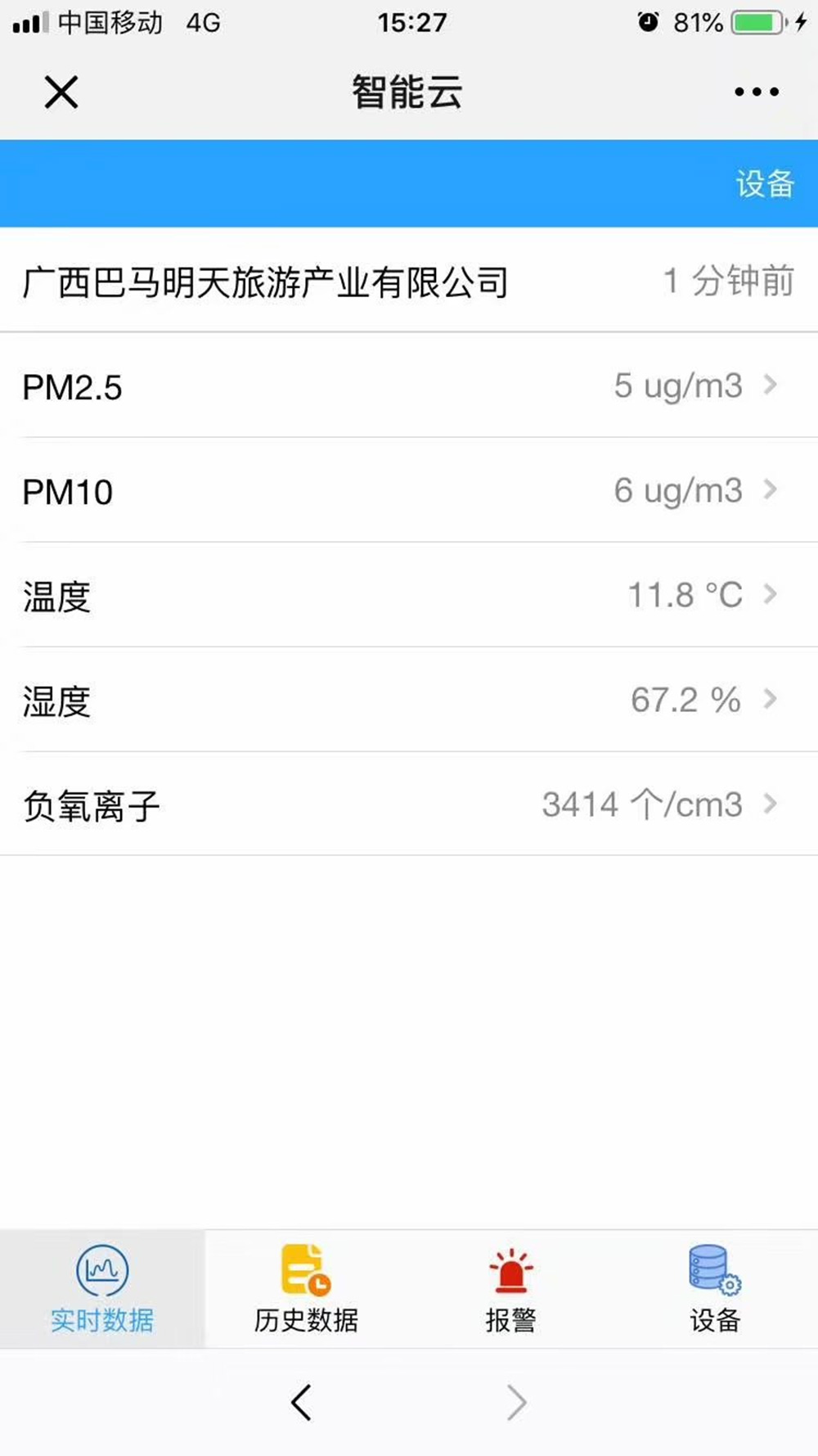
Task: Go to the 设备 tab at bottom
Action: coord(716,1289)
